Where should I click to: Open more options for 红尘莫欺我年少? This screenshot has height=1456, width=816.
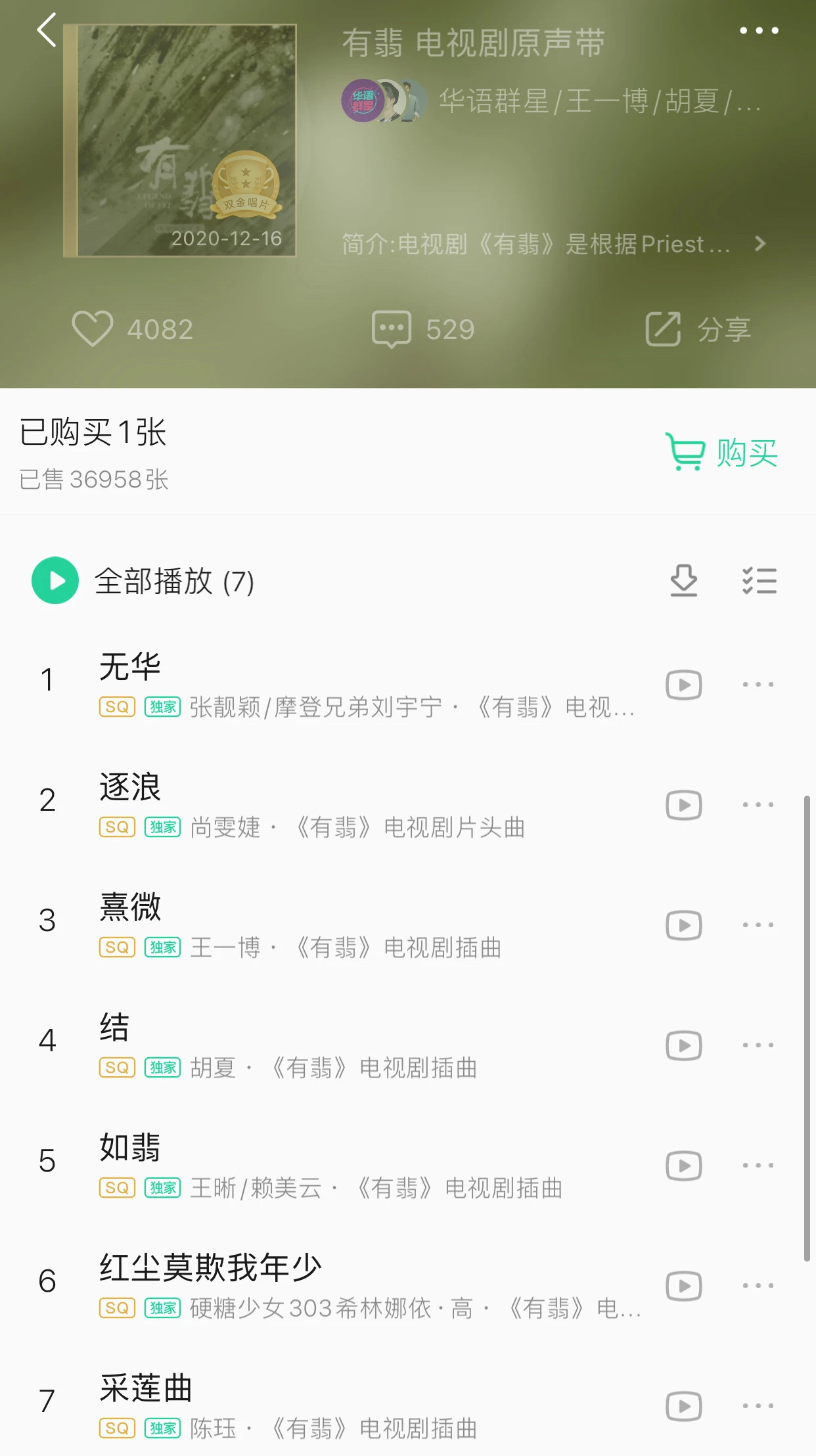(x=758, y=1286)
